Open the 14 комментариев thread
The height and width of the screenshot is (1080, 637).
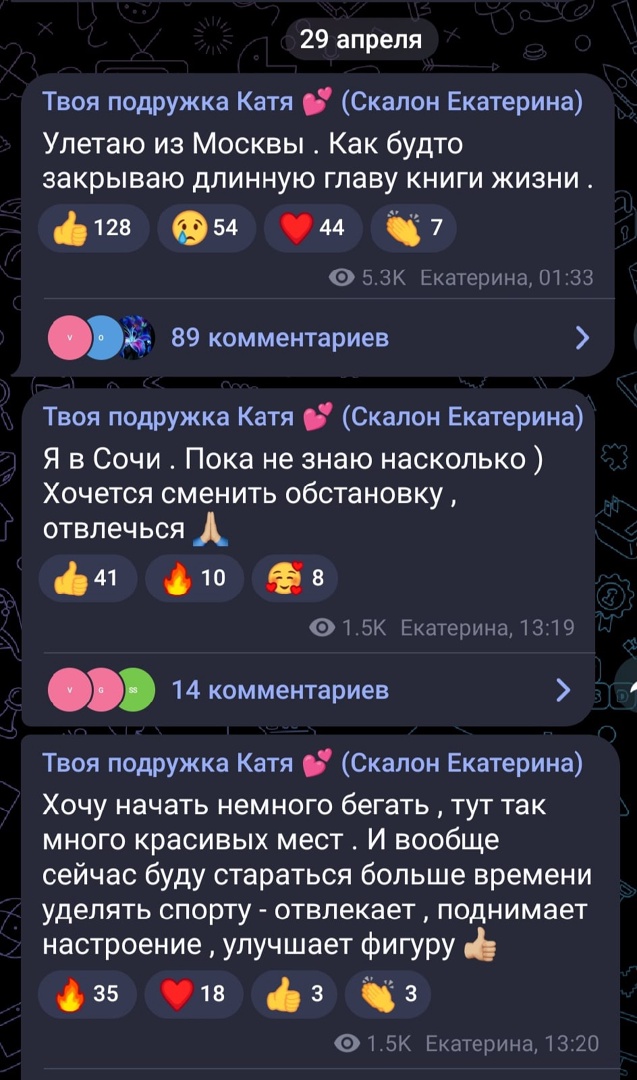(309, 689)
